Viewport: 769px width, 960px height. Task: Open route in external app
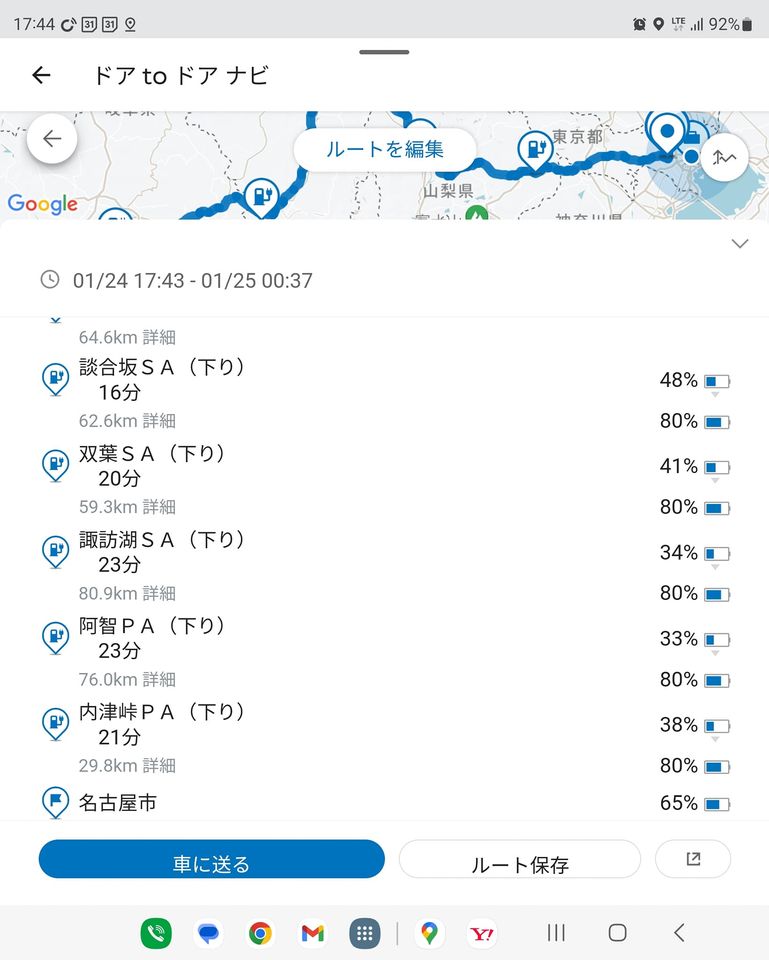(693, 859)
